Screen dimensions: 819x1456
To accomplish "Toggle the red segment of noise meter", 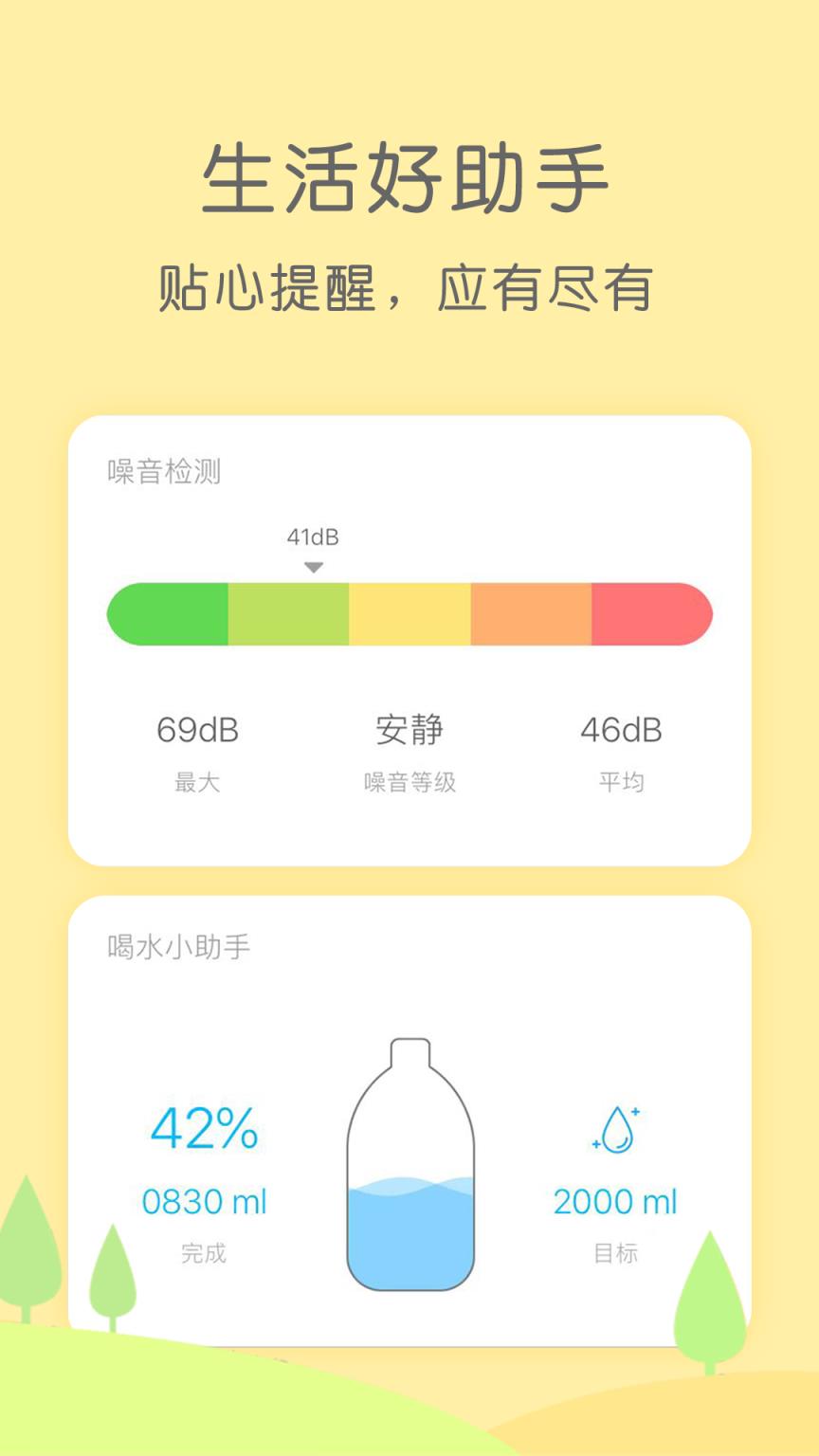I will (654, 614).
